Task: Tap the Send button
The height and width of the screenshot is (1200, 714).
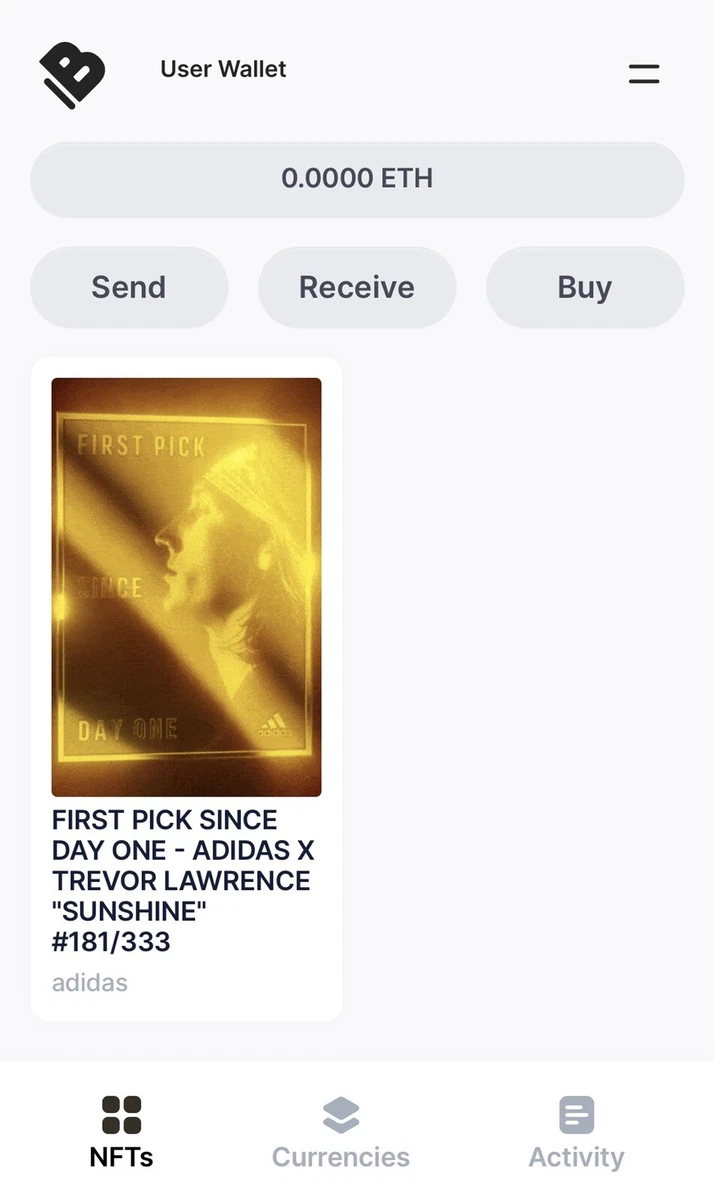Action: 129,287
